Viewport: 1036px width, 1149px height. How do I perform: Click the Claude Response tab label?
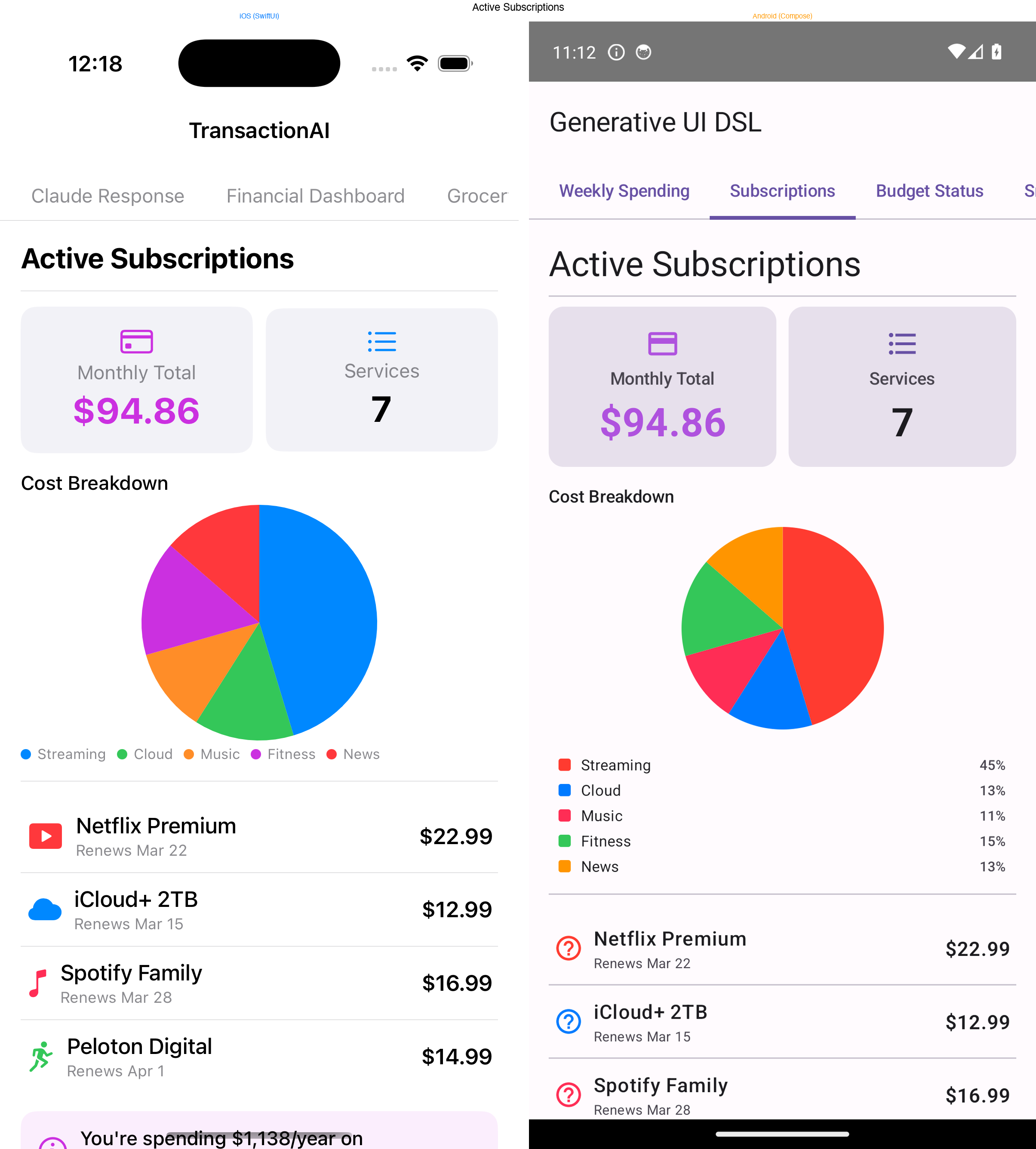107,196
